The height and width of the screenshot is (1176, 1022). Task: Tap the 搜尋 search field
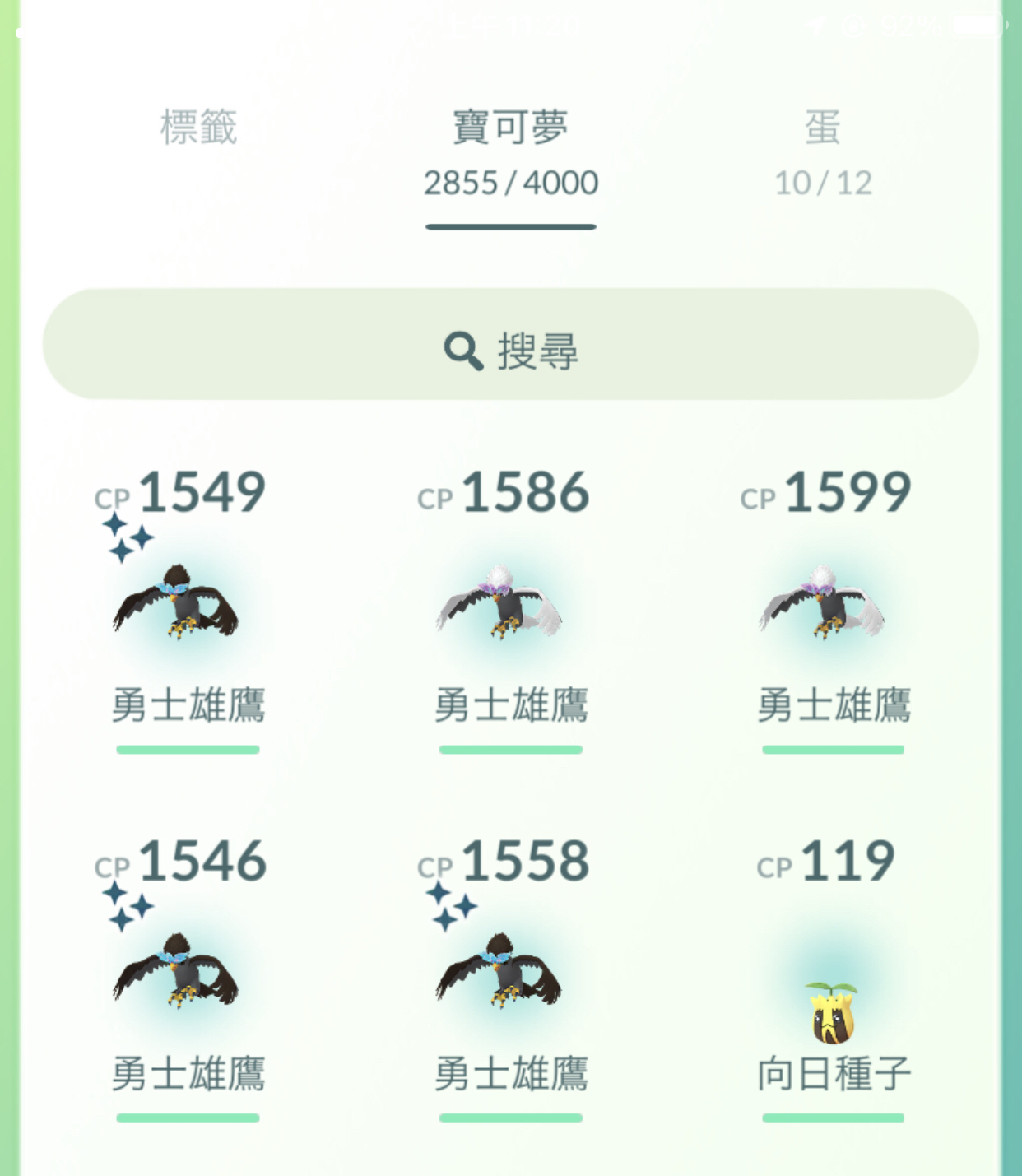click(x=510, y=345)
